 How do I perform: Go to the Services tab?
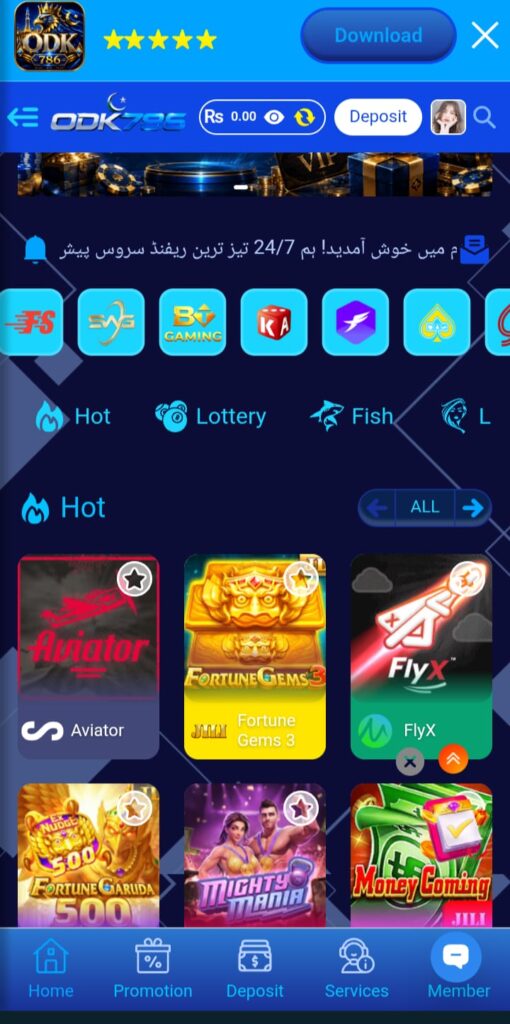coord(357,970)
